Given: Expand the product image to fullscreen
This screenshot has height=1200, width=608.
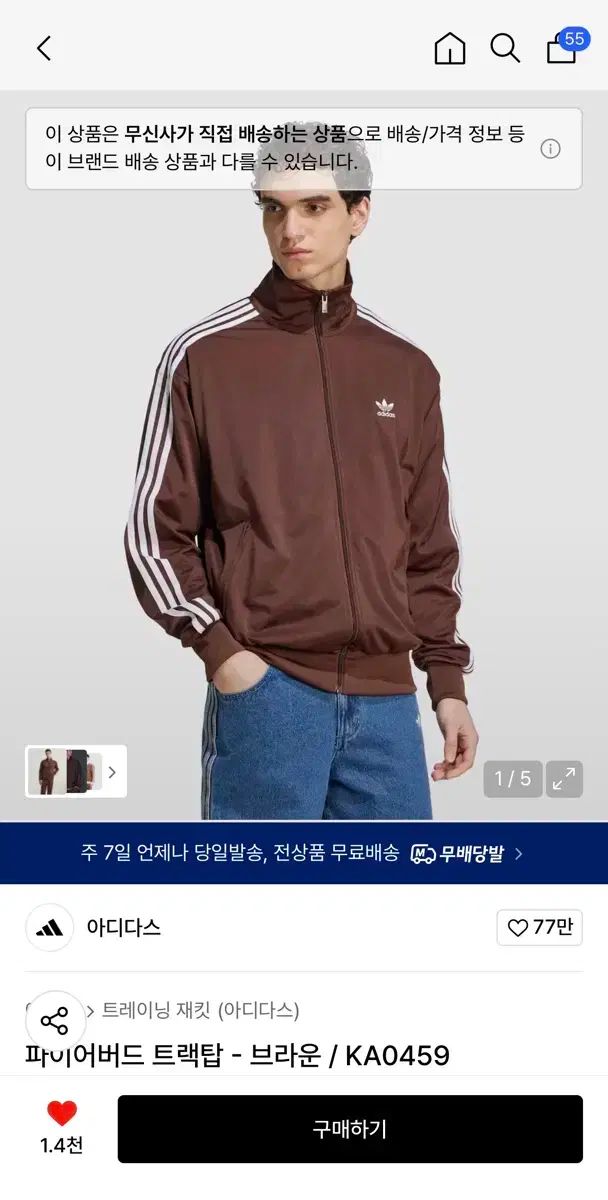Looking at the screenshot, I should (x=564, y=779).
